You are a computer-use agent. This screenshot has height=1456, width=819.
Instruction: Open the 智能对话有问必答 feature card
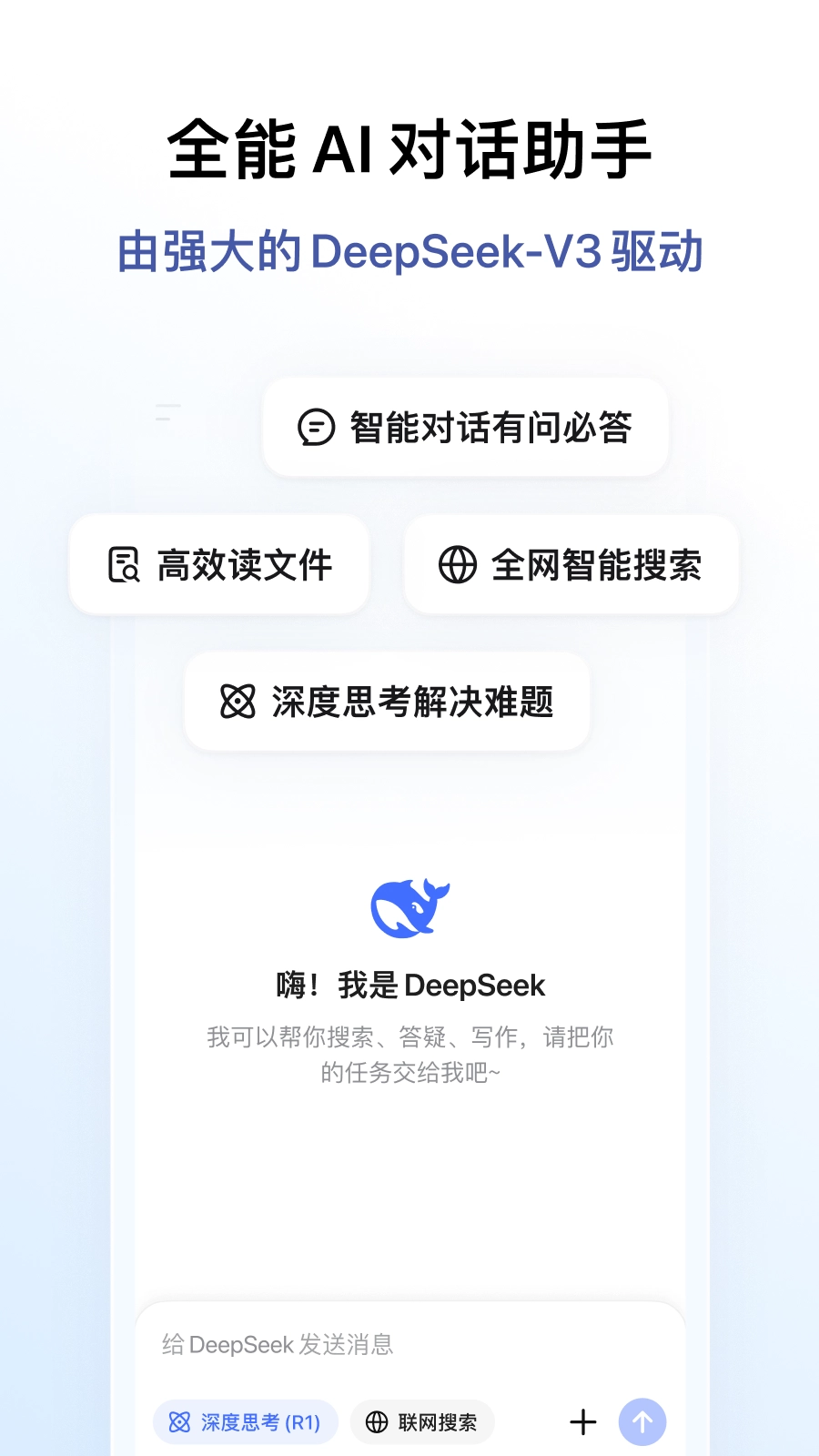tap(465, 428)
